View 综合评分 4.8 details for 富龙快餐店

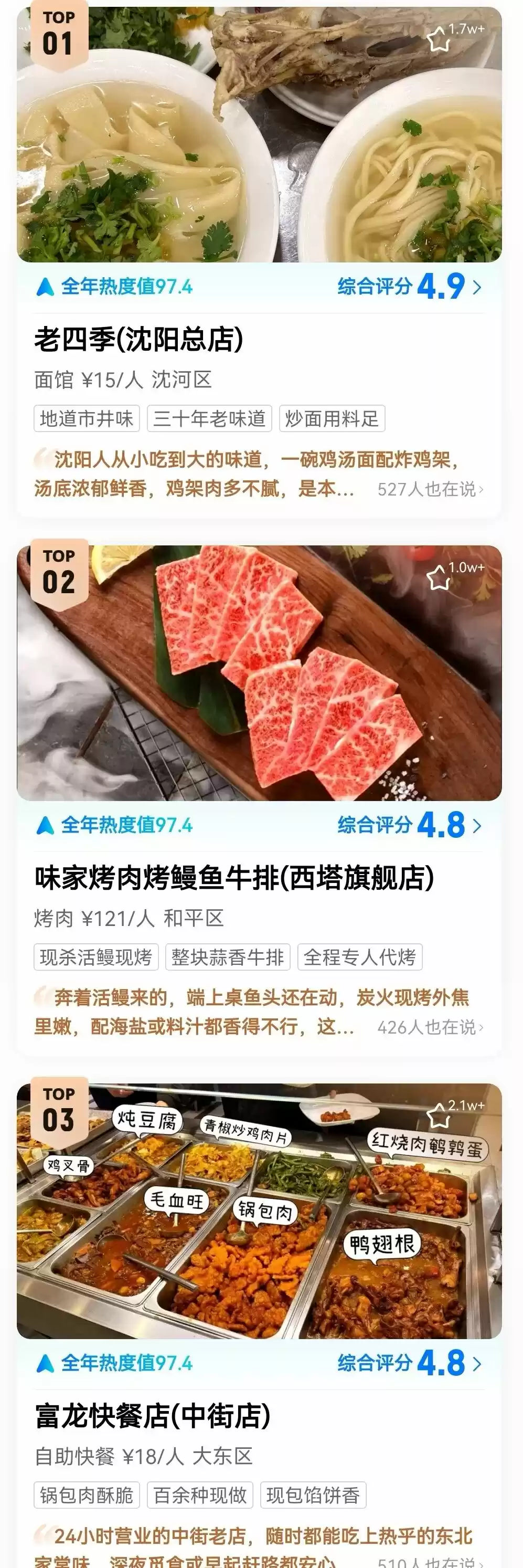coord(409,1363)
